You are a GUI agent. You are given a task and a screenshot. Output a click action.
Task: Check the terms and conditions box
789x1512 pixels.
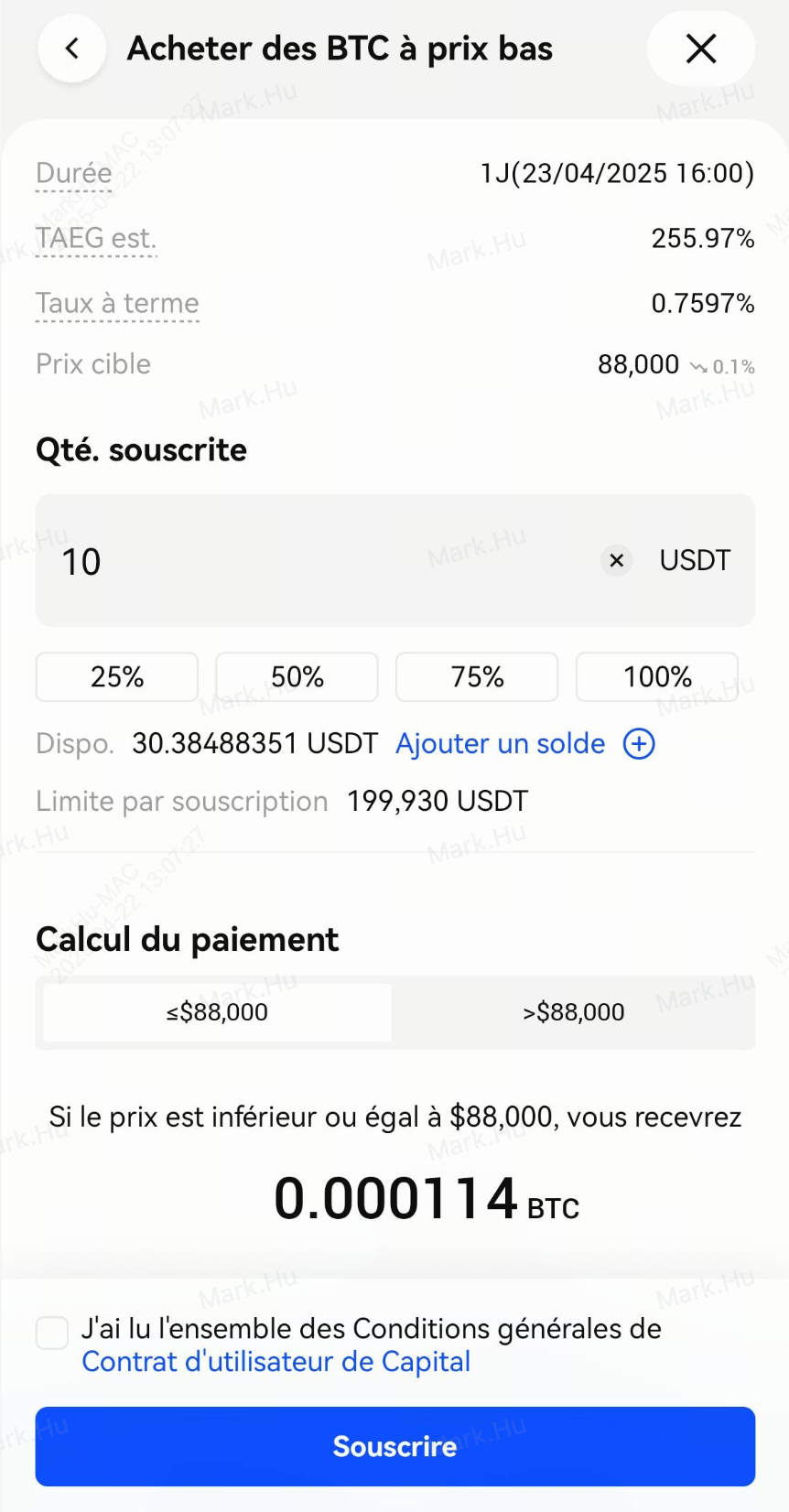[52, 1333]
